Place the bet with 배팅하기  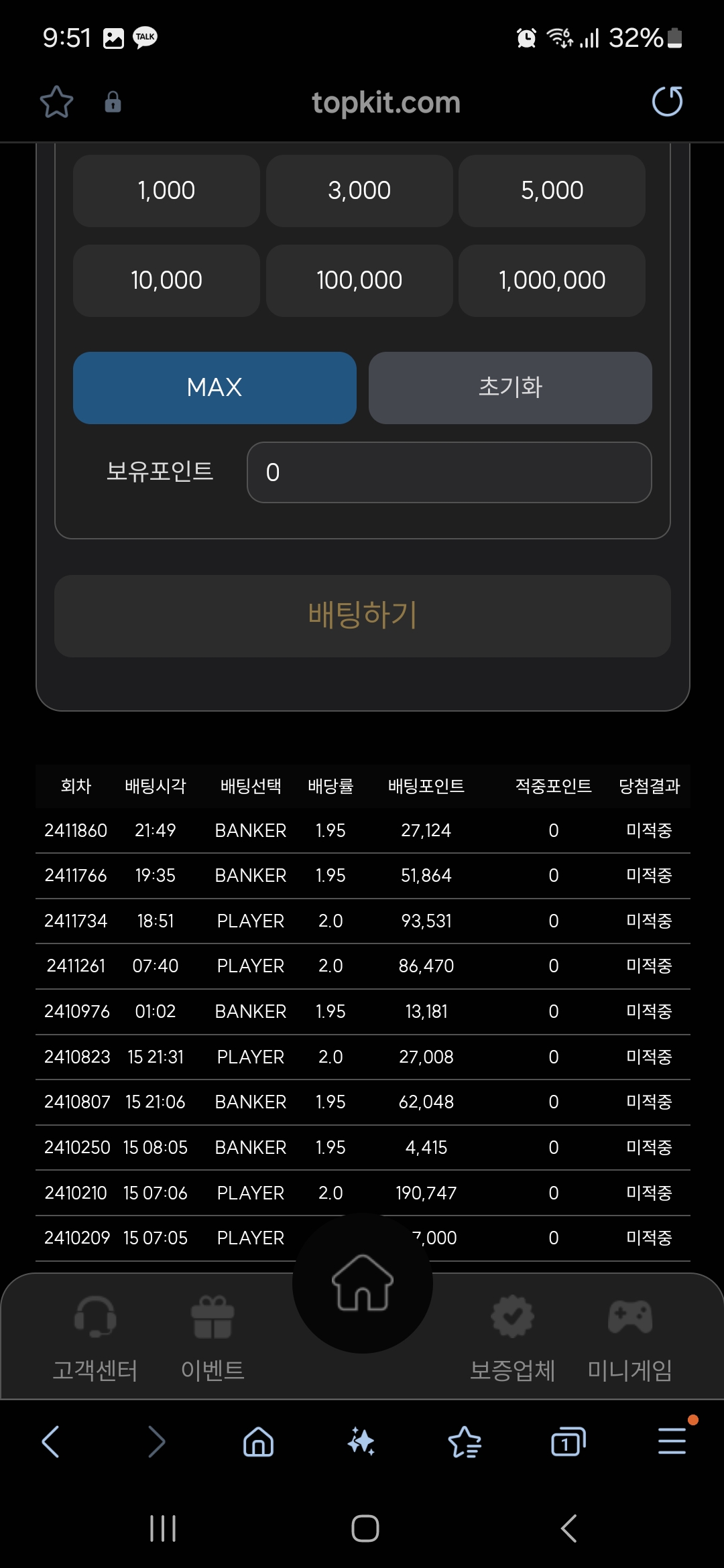(x=362, y=615)
